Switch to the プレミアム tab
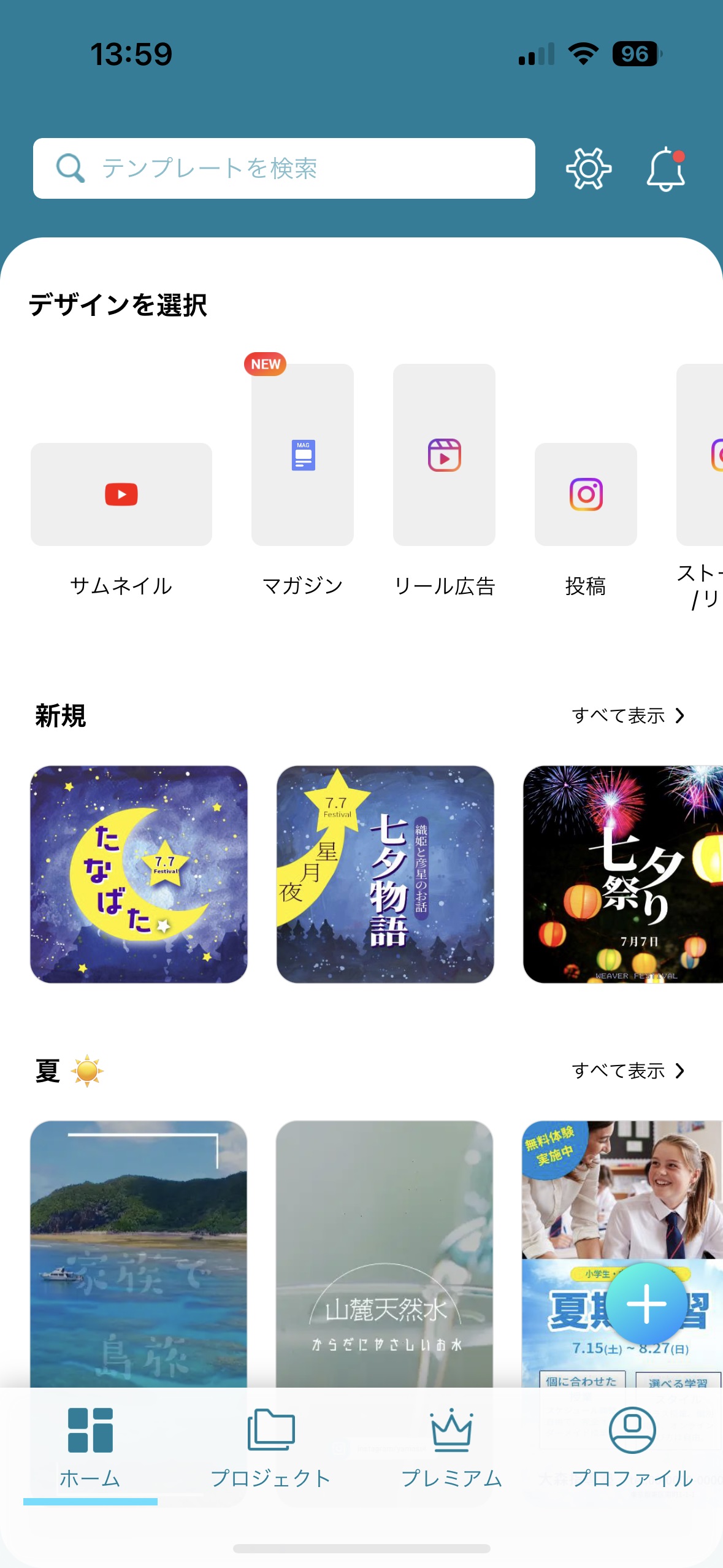 click(451, 1448)
